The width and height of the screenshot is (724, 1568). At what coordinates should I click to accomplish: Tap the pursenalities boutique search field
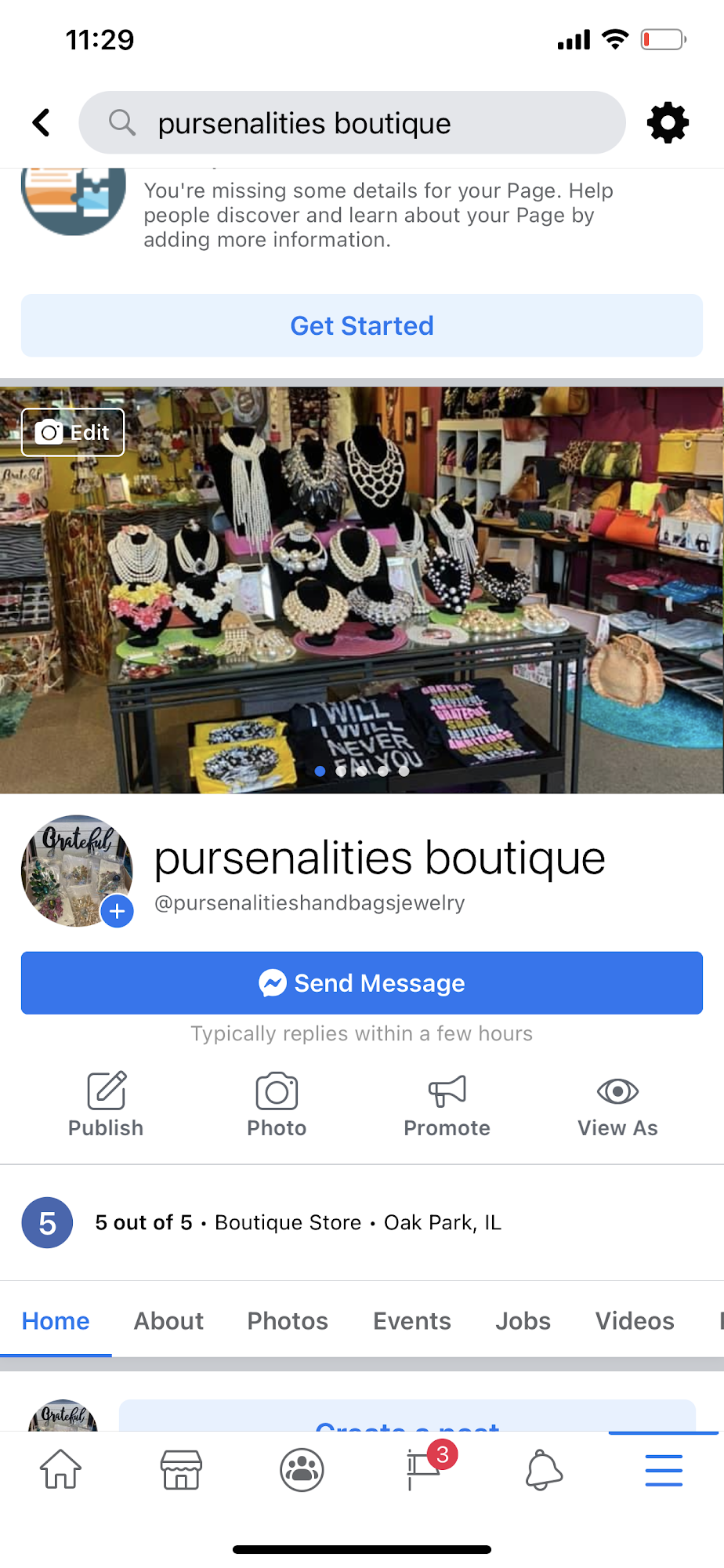pos(352,123)
